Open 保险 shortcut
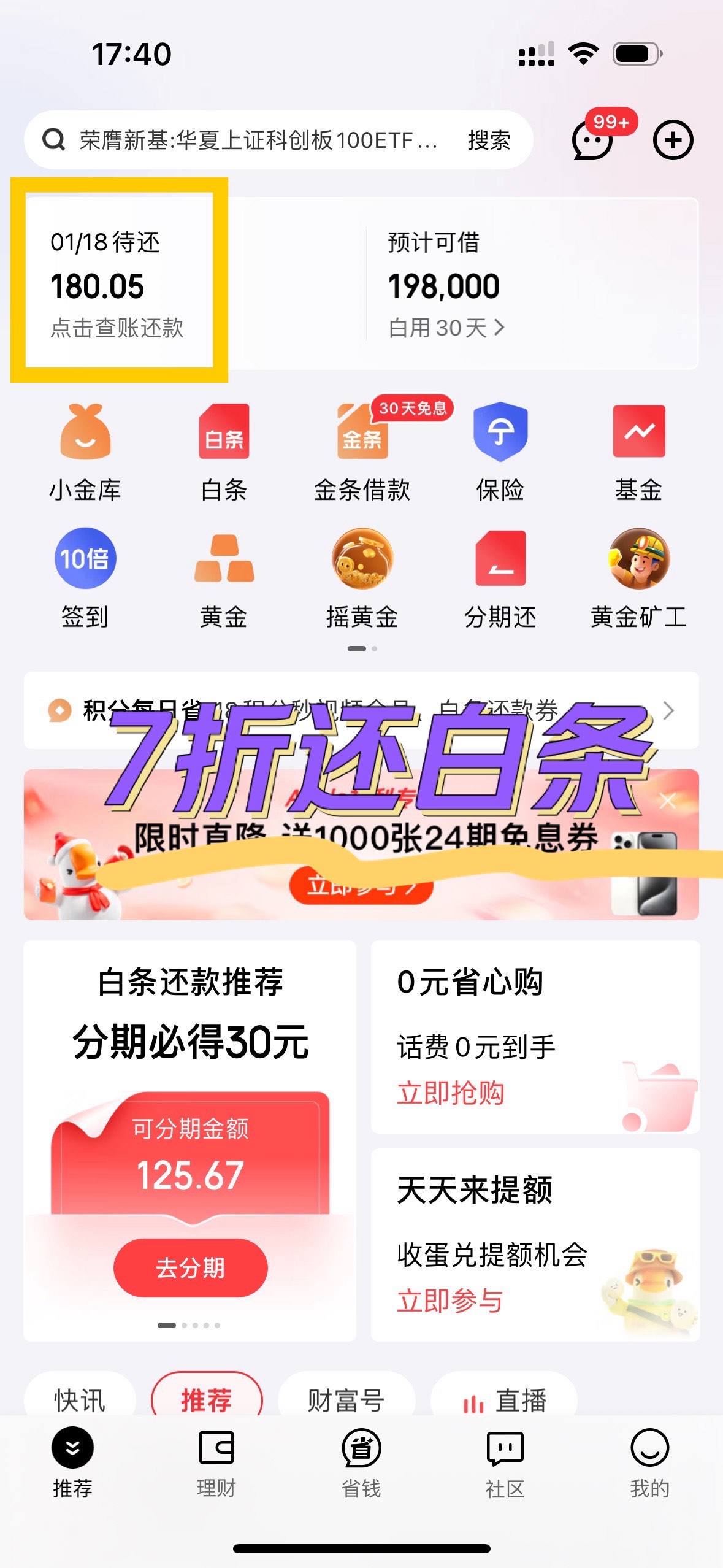 [x=500, y=452]
